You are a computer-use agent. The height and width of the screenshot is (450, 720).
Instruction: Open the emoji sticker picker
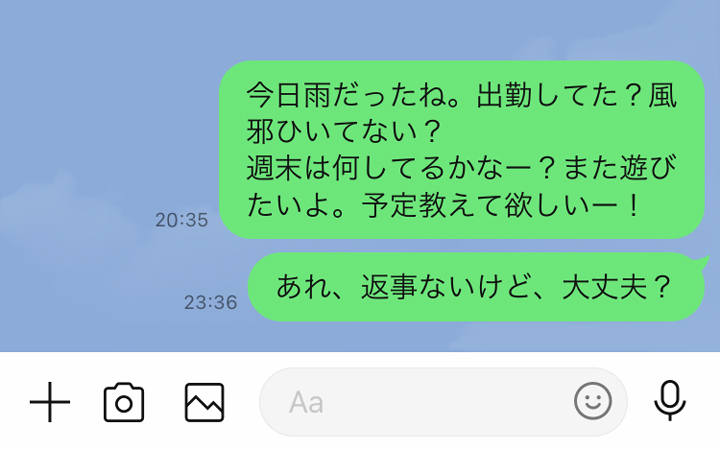pyautogui.click(x=592, y=402)
